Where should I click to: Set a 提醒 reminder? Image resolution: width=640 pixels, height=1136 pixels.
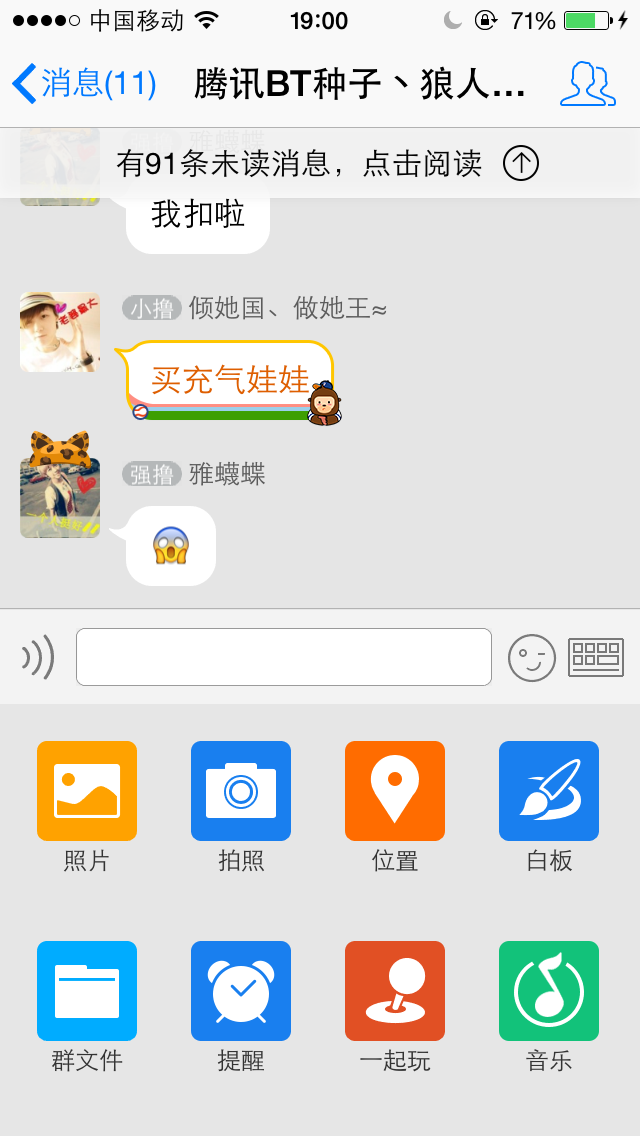[x=241, y=991]
